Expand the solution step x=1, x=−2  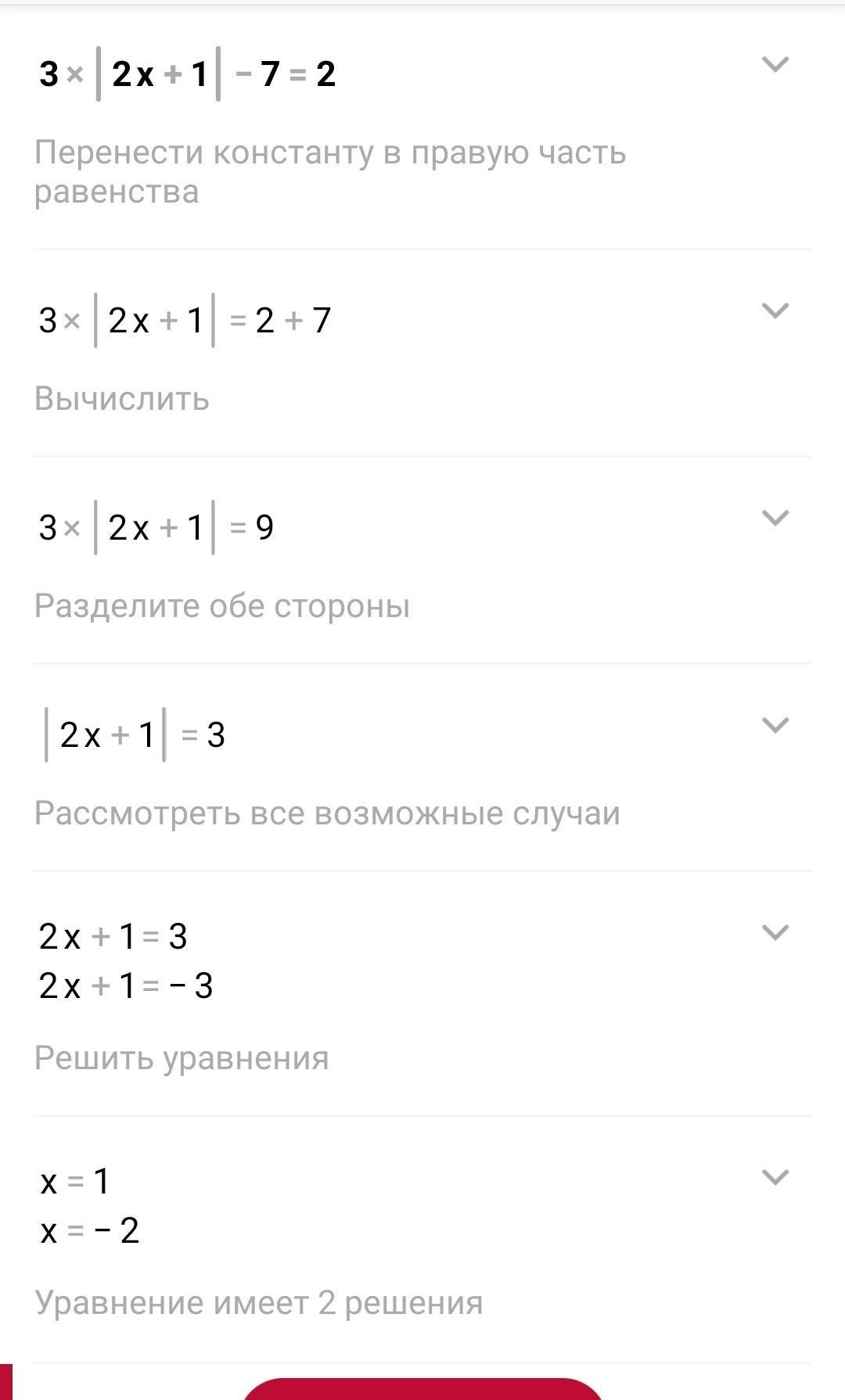tap(775, 1177)
